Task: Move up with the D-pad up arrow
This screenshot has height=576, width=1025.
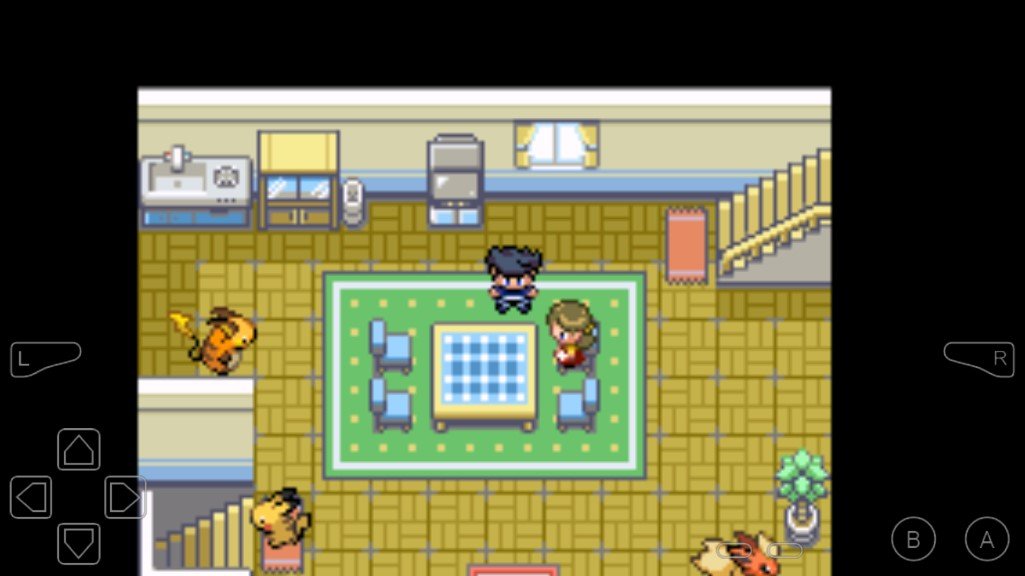Action: click(78, 451)
